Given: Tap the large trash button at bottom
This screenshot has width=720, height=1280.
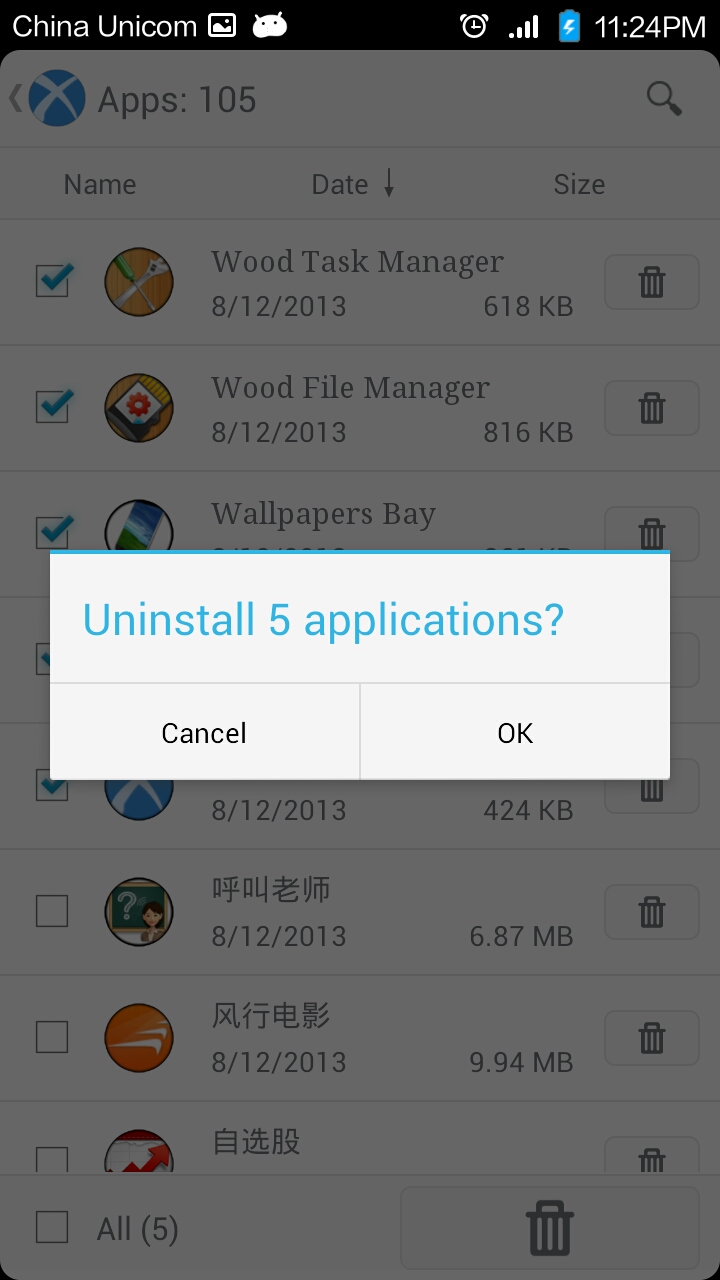Looking at the screenshot, I should pyautogui.click(x=550, y=1228).
